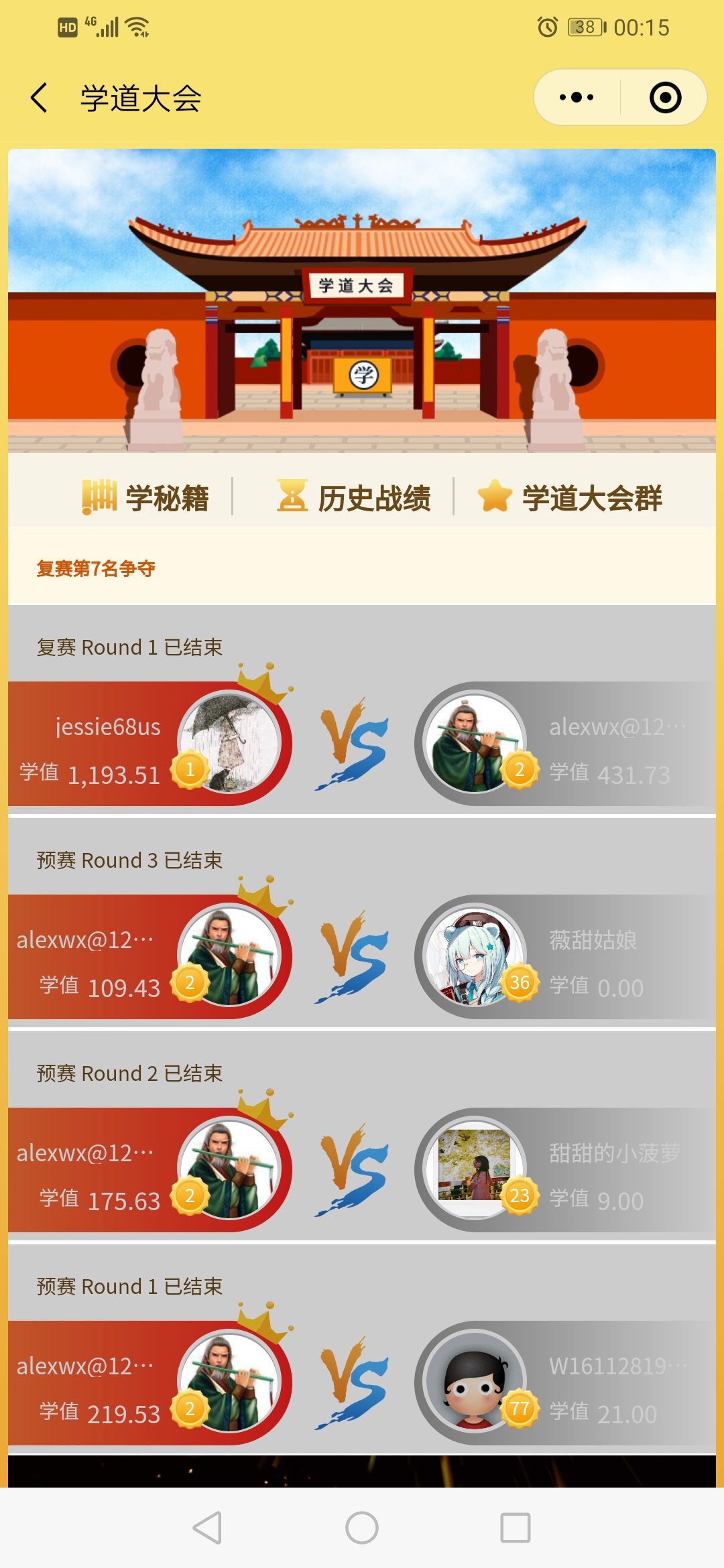Image resolution: width=724 pixels, height=1568 pixels.
Task: Close the mini program via circle icon
Action: click(665, 98)
